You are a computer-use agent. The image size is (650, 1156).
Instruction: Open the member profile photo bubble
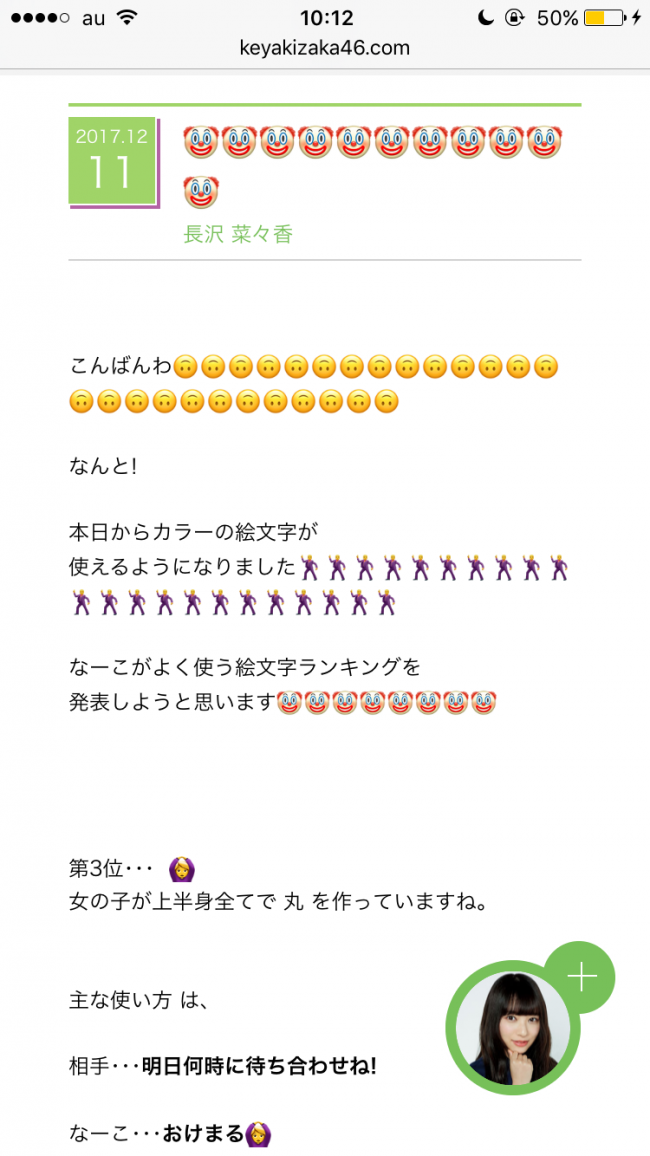pos(513,1028)
